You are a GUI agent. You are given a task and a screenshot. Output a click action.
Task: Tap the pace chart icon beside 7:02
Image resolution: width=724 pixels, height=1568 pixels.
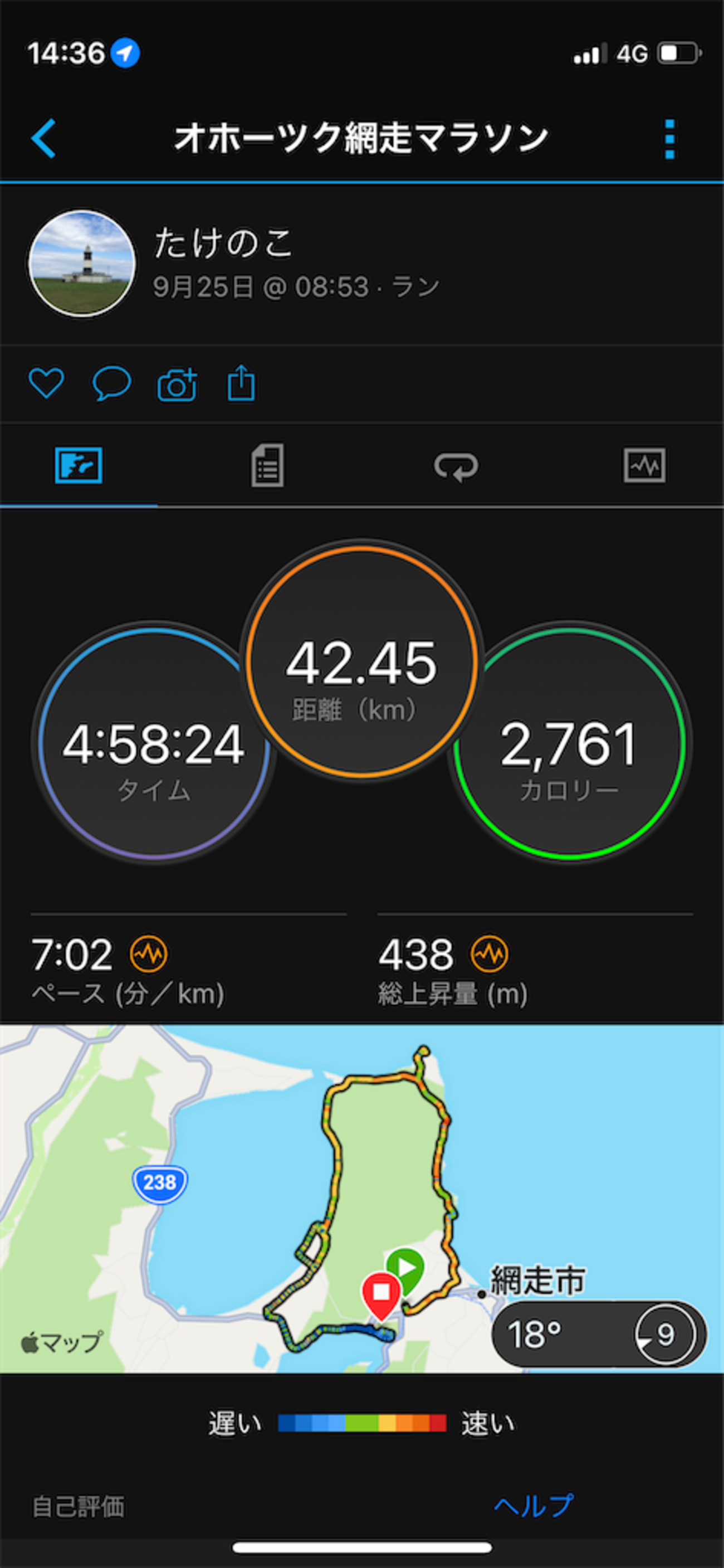pos(149,953)
